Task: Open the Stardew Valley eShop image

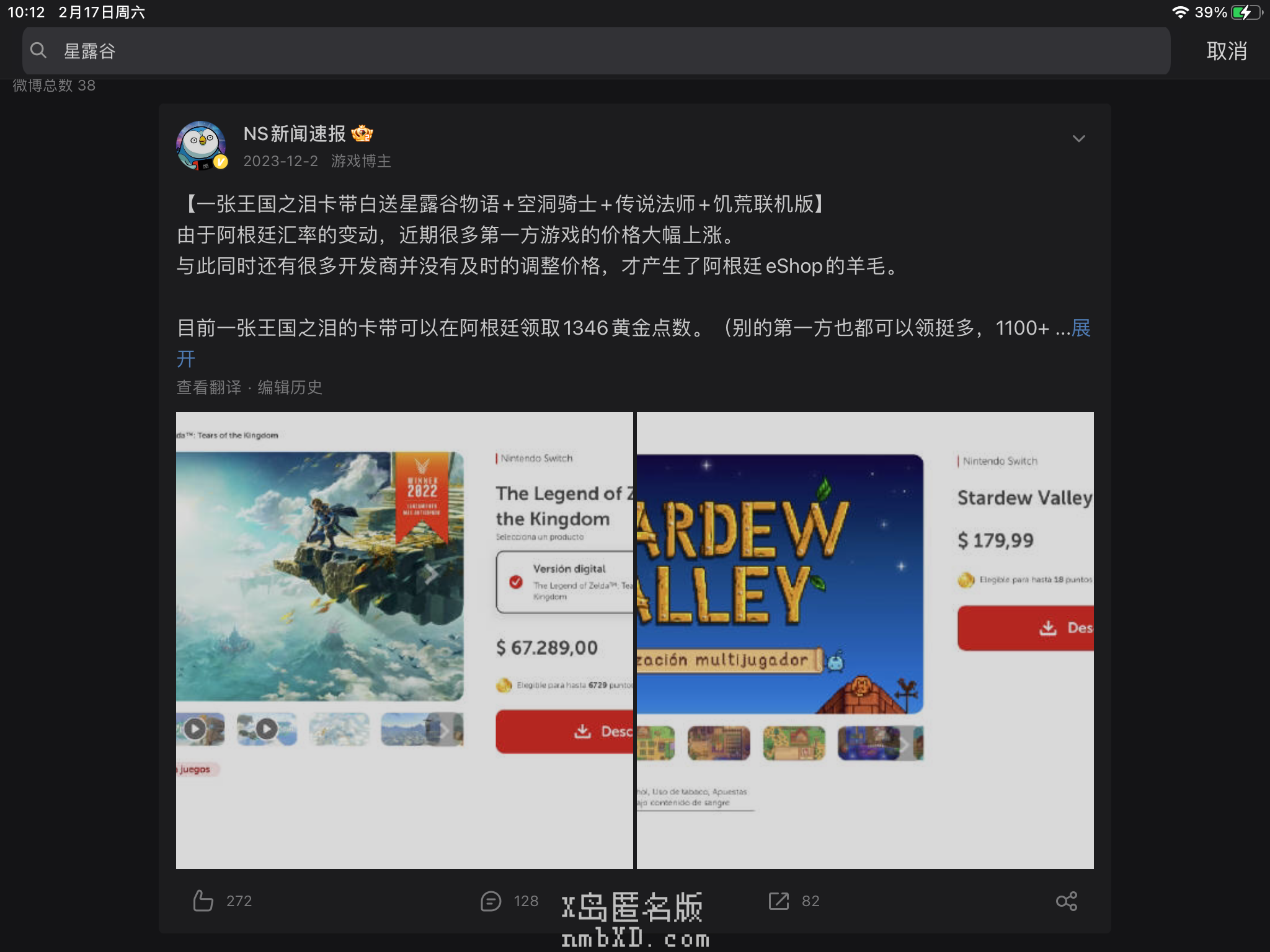Action: coord(865,640)
